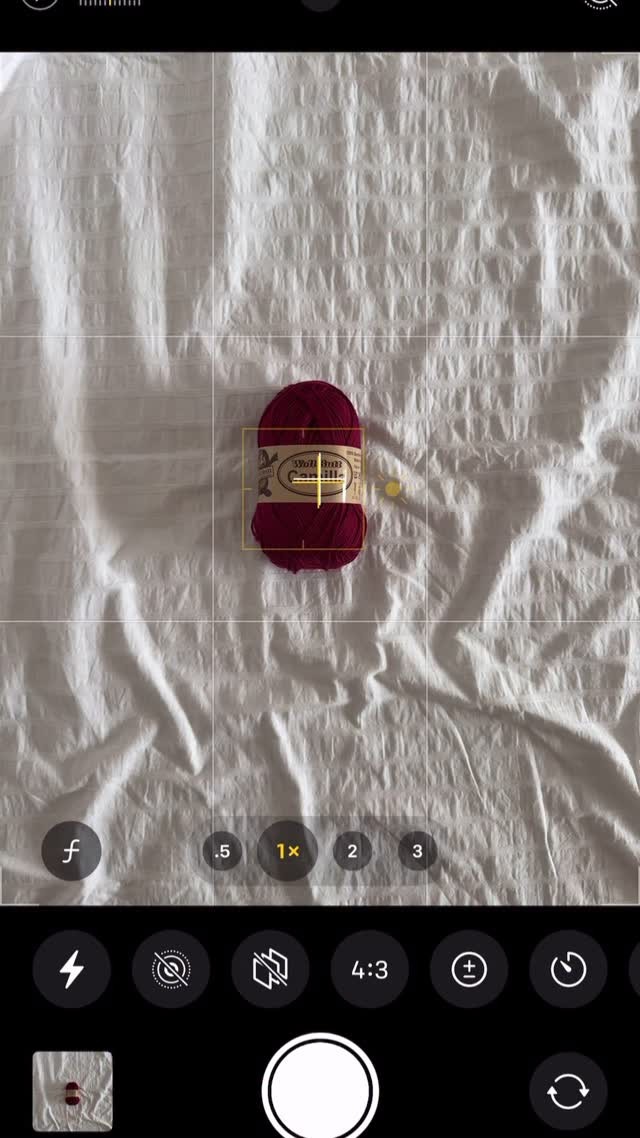
Task: Open the self-timer options
Action: coord(568,969)
